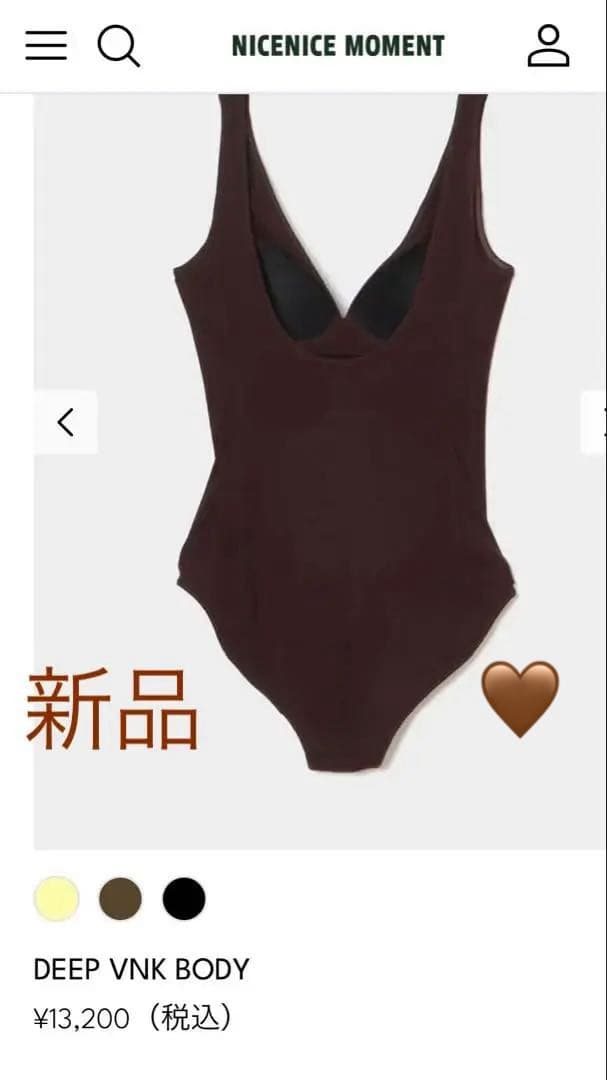Open the search icon
Viewport: 607px width, 1080px height.
coord(118,46)
